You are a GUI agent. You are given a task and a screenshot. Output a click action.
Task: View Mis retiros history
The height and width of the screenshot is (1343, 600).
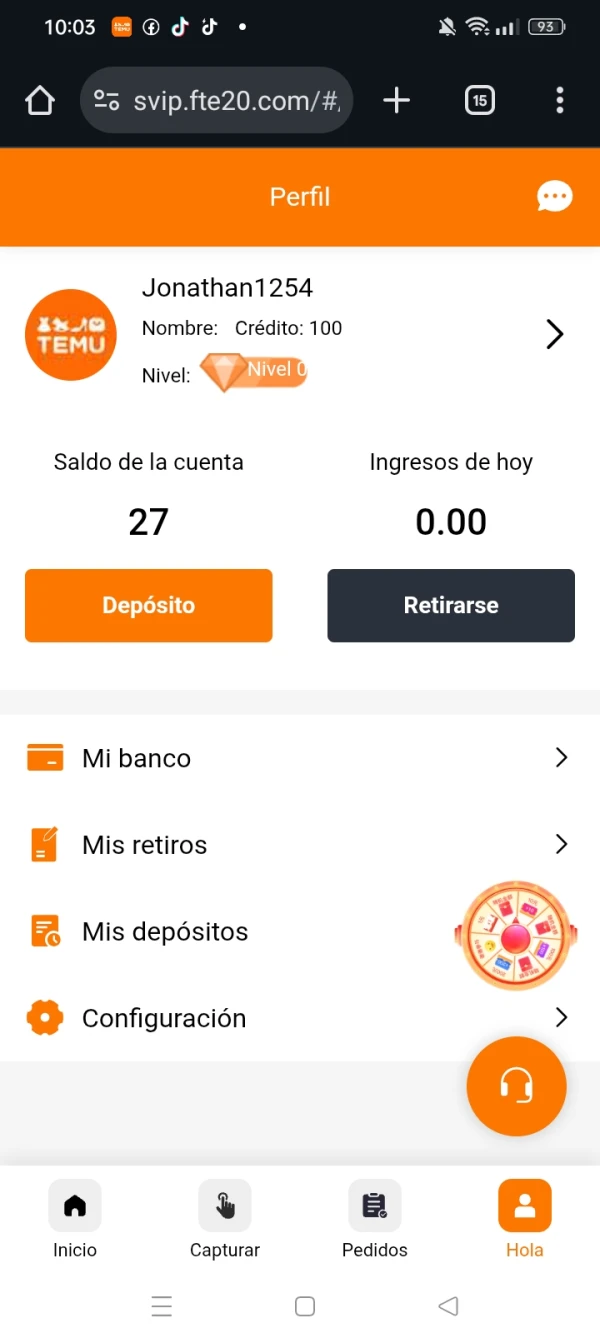pos(298,845)
